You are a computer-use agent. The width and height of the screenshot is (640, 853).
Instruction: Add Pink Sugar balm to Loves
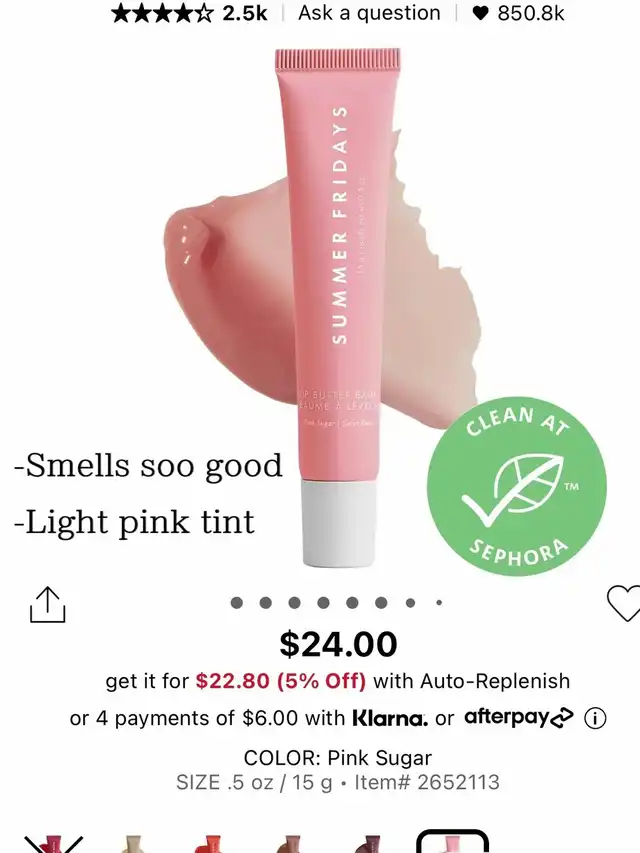[x=623, y=602]
